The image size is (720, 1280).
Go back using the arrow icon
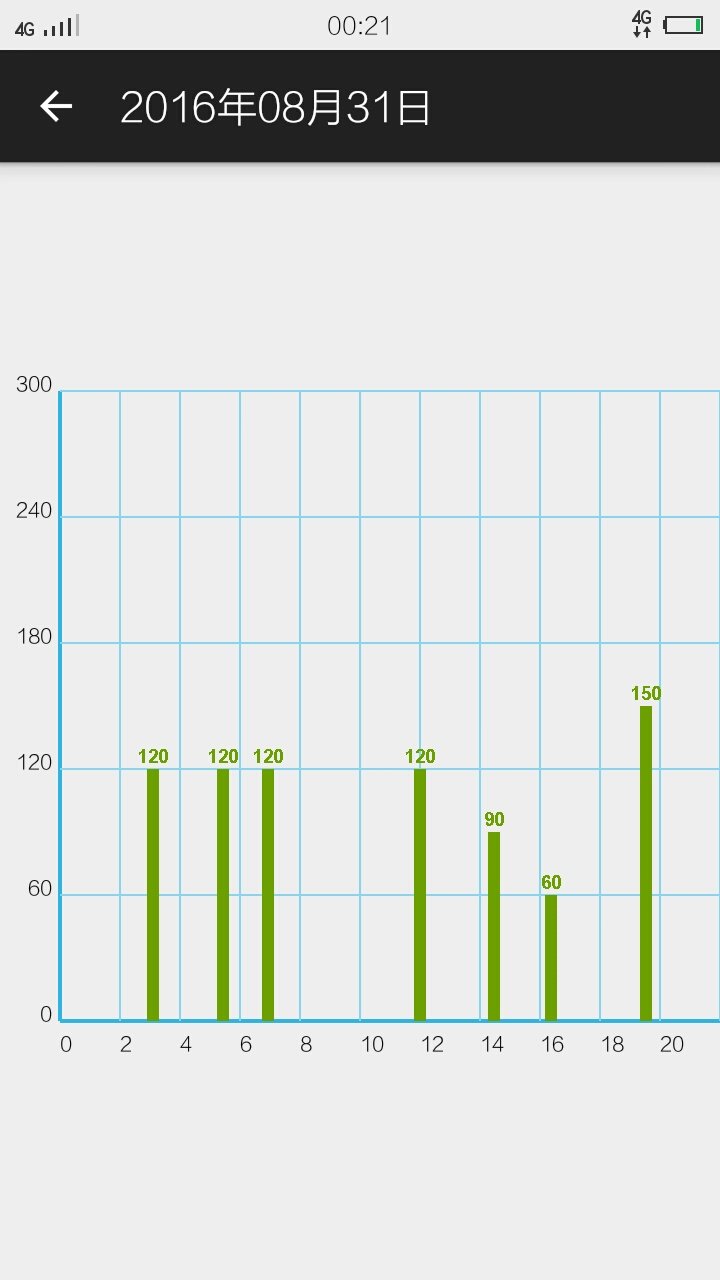click(x=56, y=106)
